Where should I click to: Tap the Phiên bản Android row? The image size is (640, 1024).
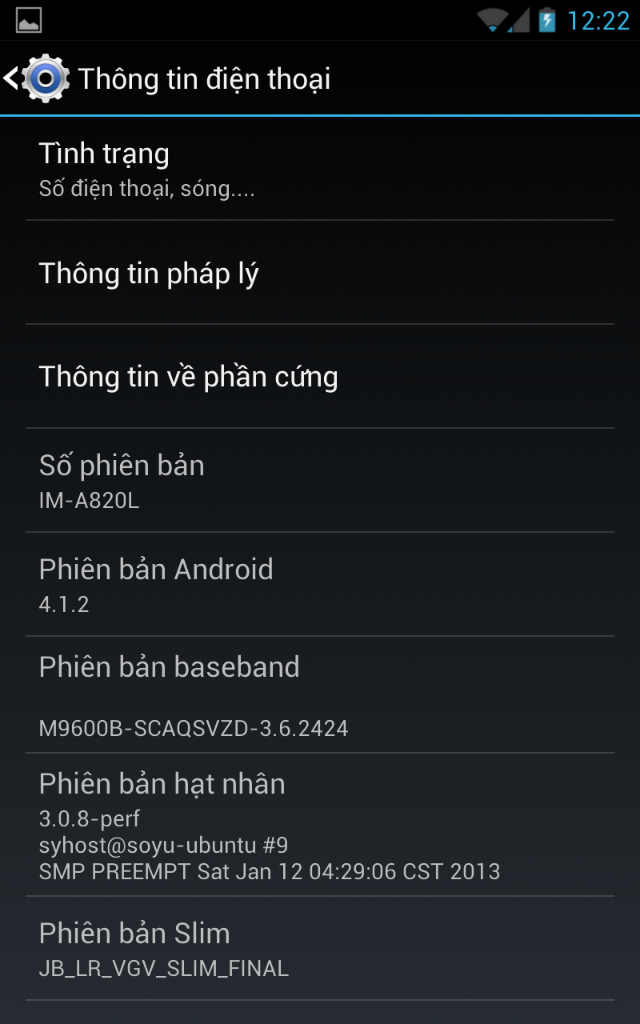[320, 585]
